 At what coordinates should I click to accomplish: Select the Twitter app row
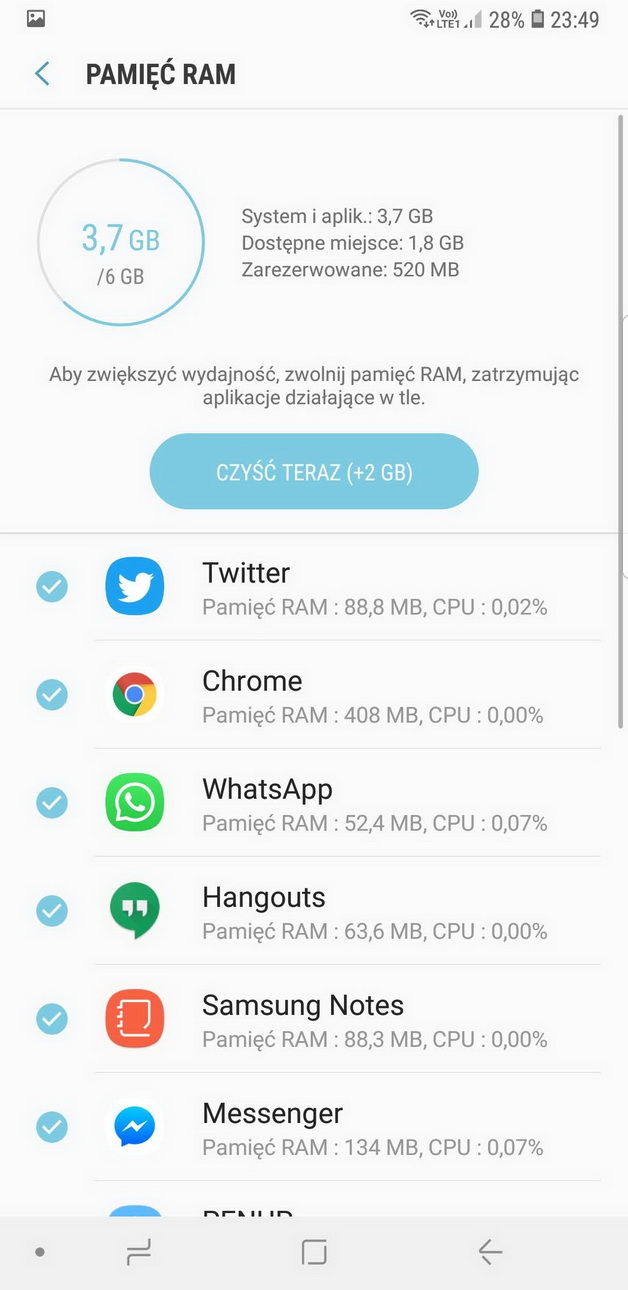374,588
